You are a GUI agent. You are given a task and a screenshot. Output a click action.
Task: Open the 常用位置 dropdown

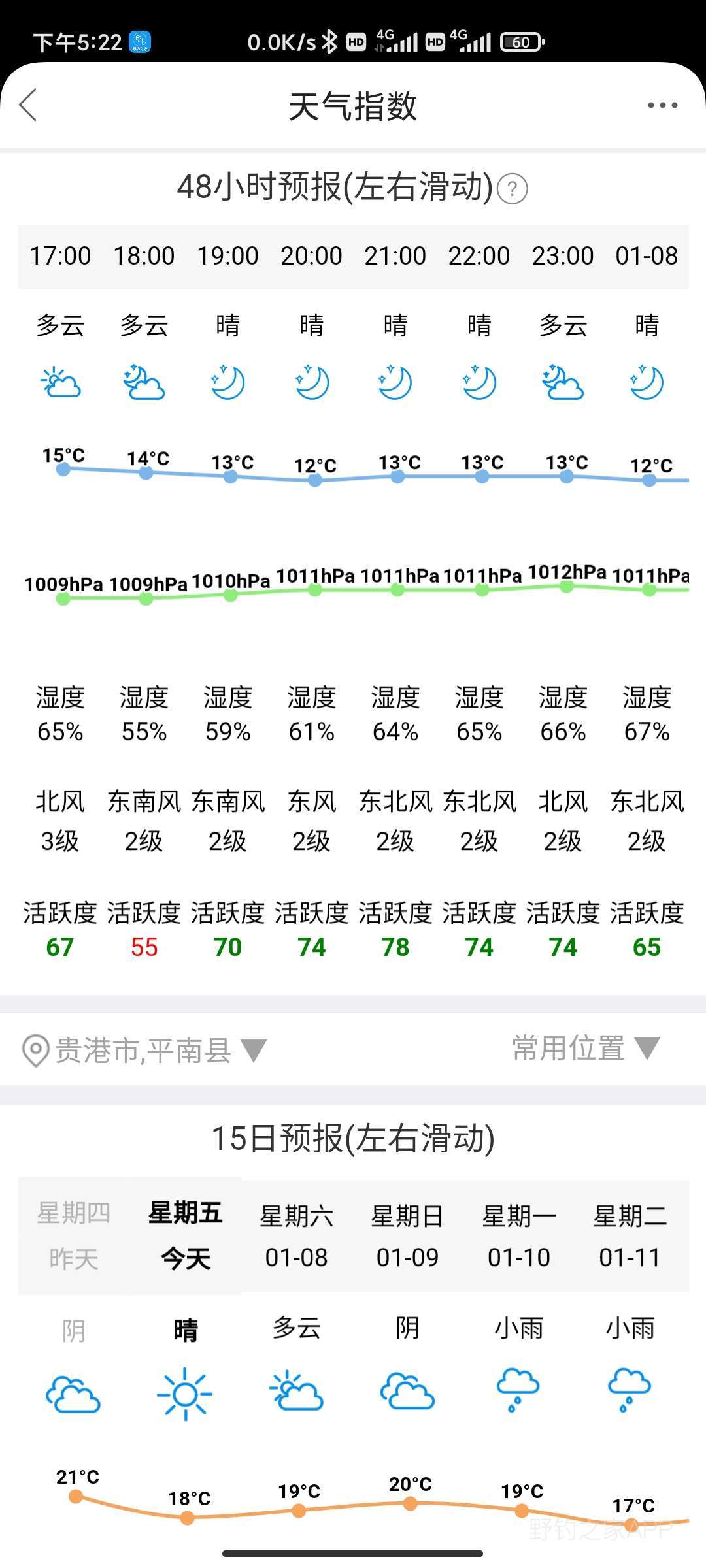point(586,1048)
